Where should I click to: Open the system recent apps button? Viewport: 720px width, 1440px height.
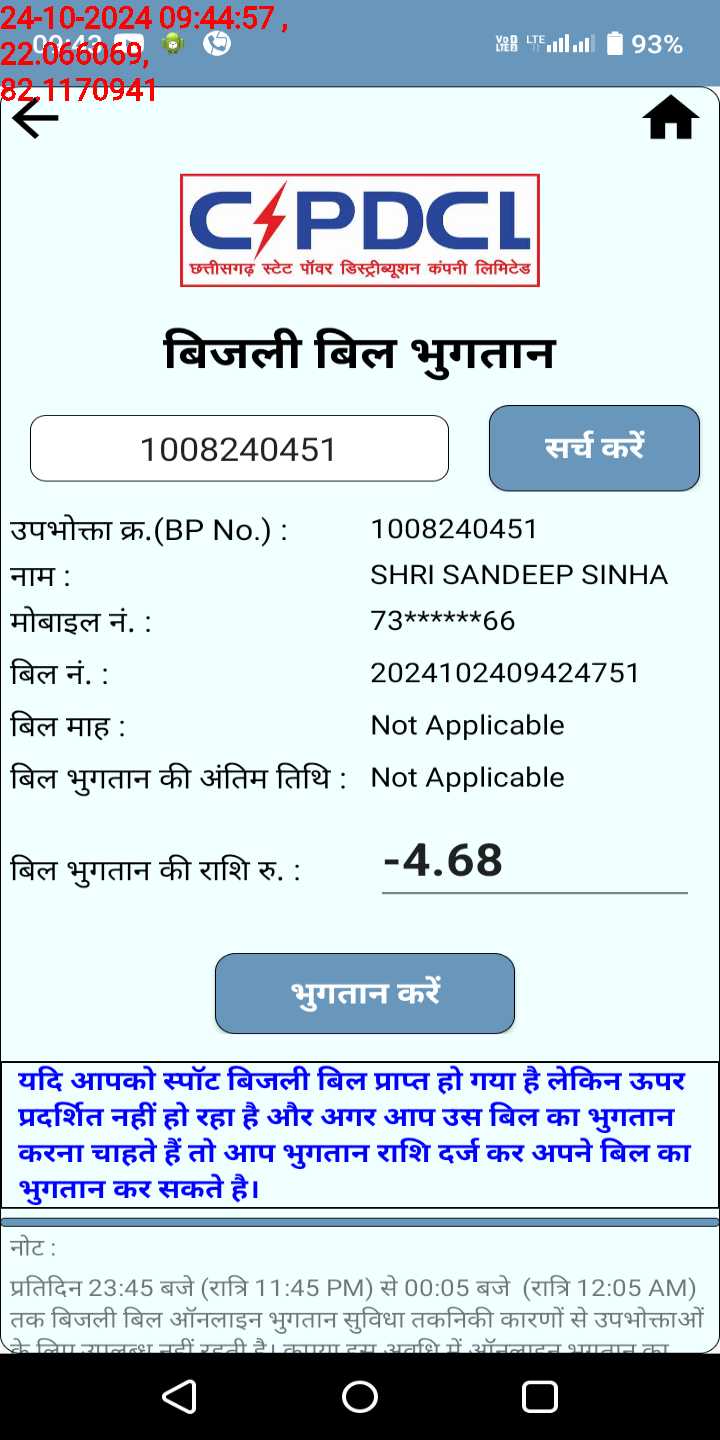coord(540,1396)
